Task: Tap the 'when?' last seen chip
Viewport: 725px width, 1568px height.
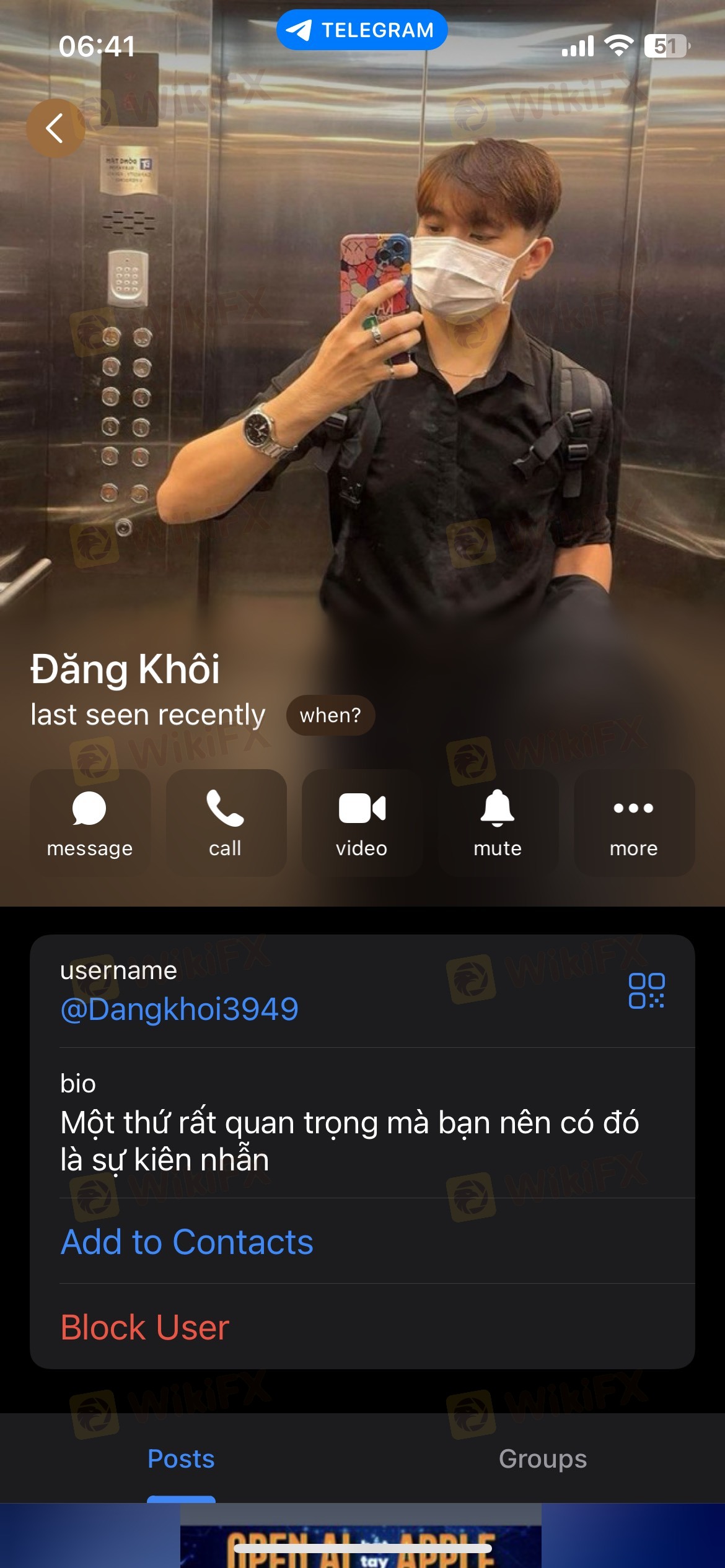Action: click(x=330, y=715)
